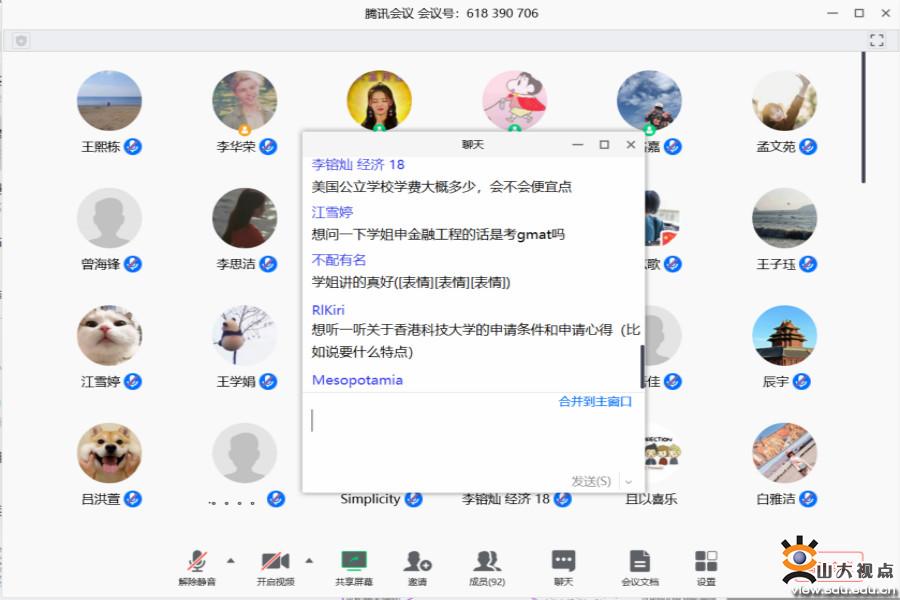Click 合并到主窗口 to merge chat
The width and height of the screenshot is (900, 600).
click(x=595, y=401)
